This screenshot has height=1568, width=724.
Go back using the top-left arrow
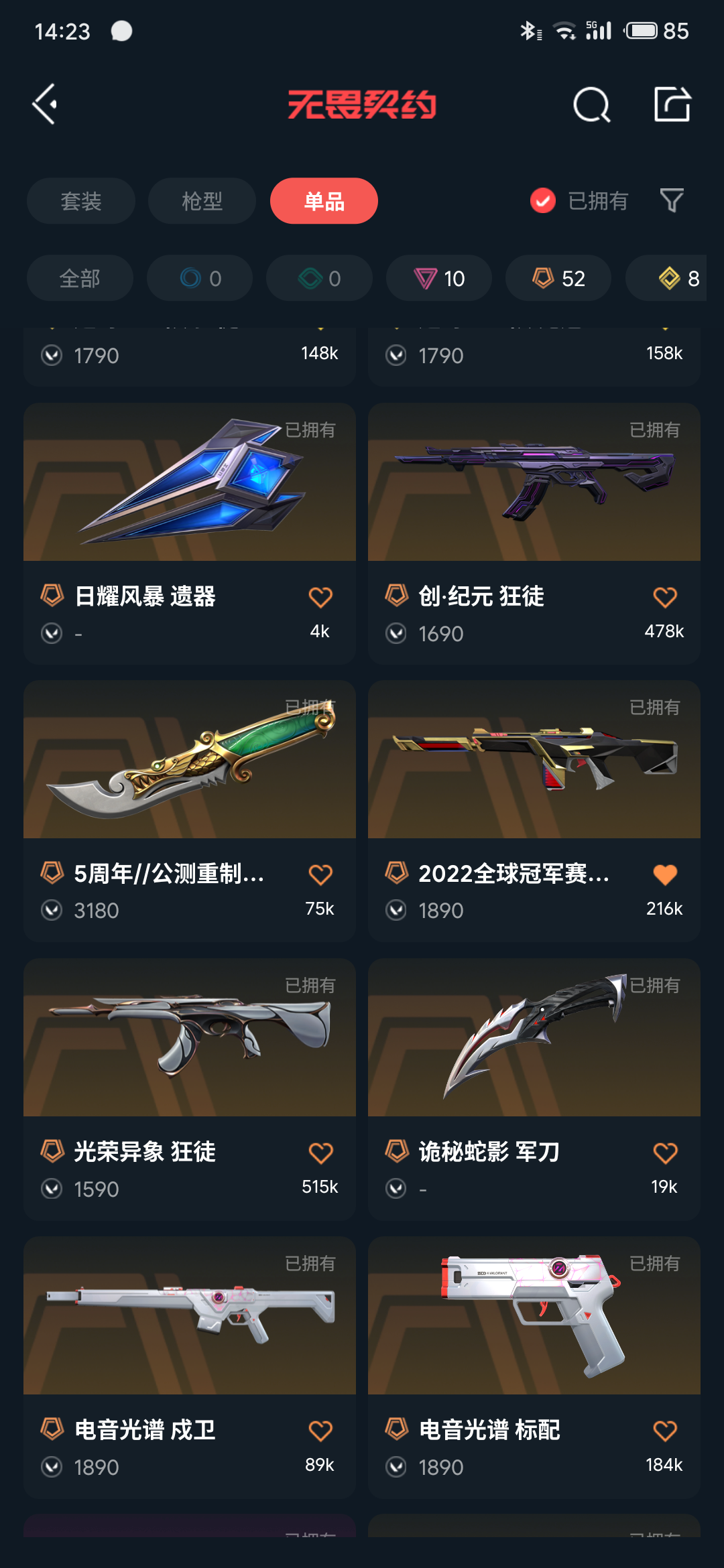tap(46, 105)
